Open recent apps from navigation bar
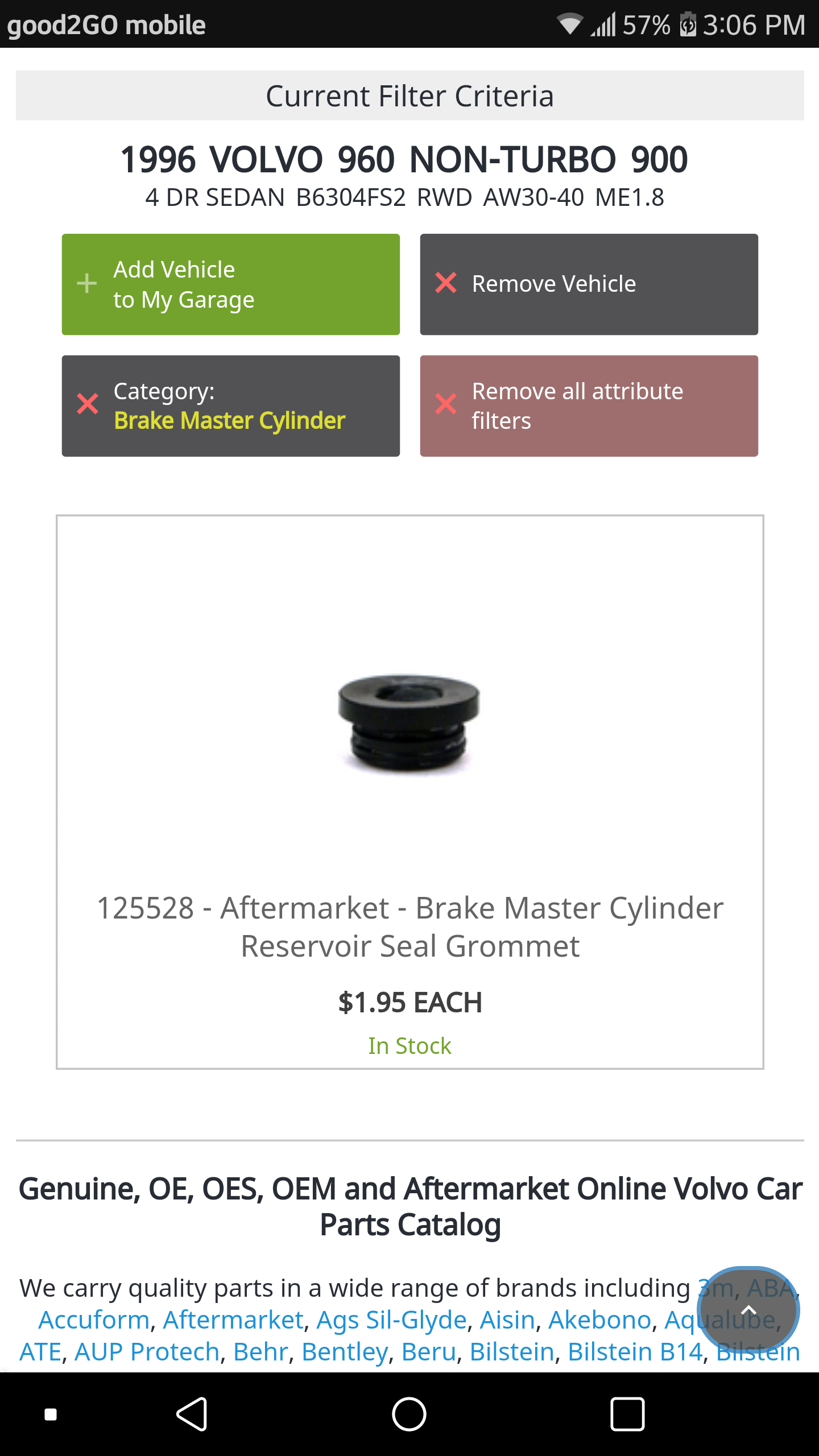 click(x=627, y=1414)
